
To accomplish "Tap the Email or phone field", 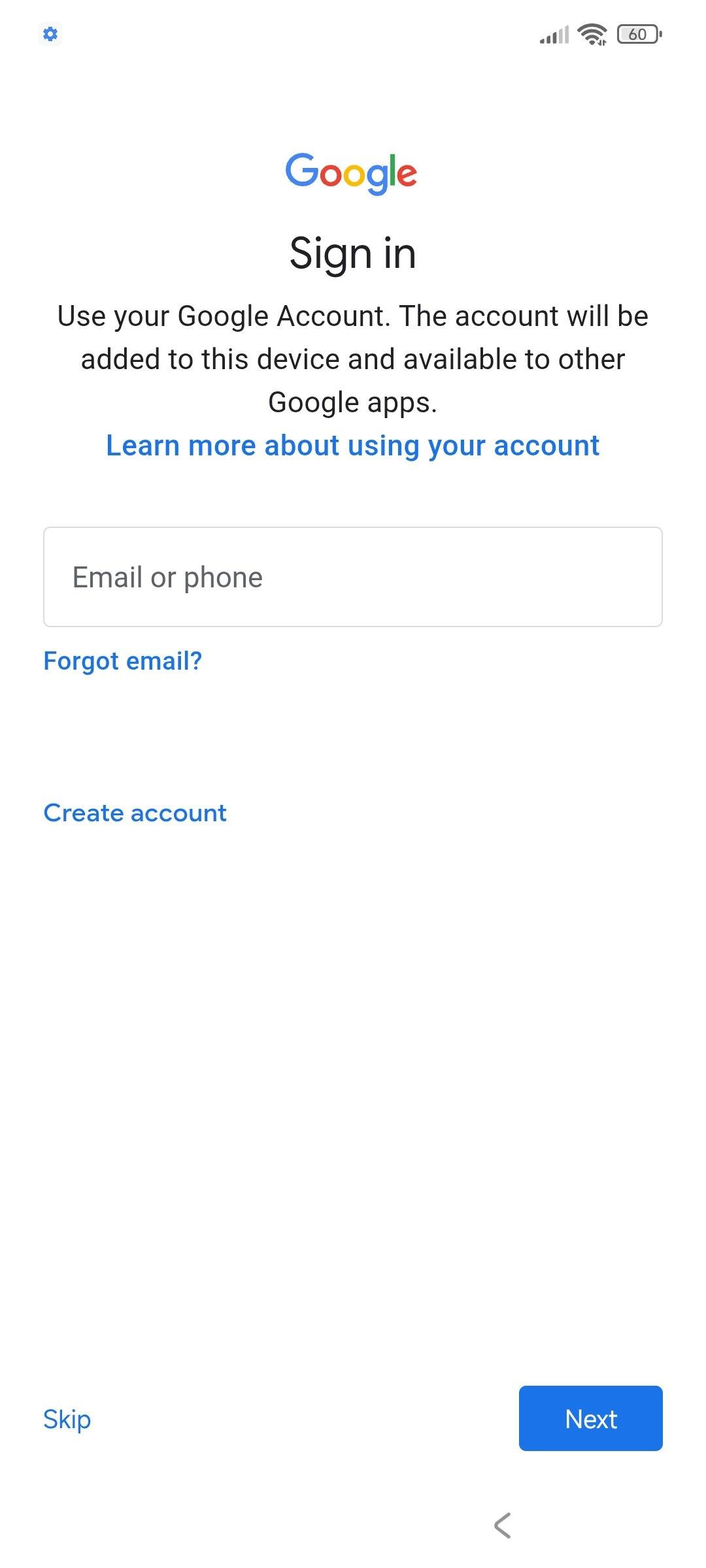I will click(353, 577).
